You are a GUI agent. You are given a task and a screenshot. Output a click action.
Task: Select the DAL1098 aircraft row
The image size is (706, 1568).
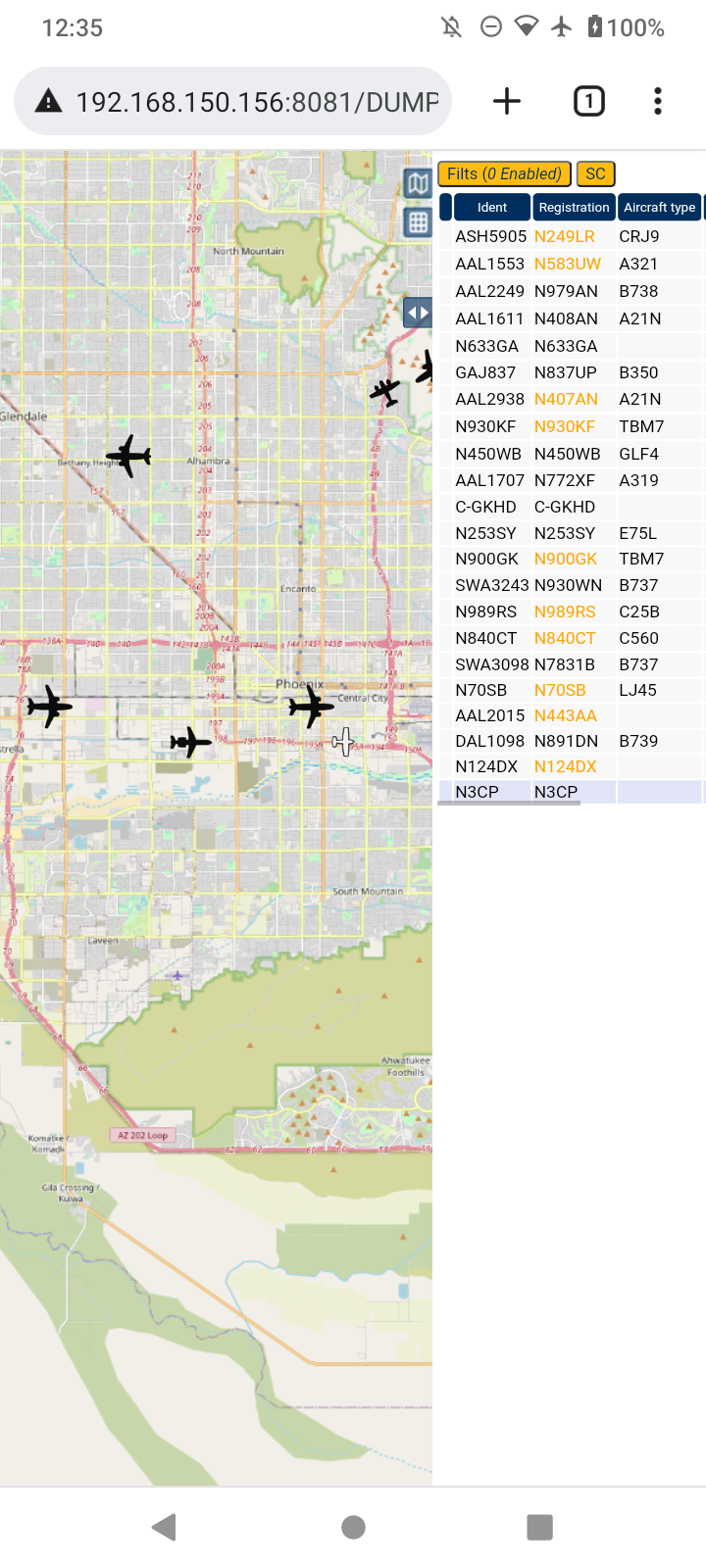tap(571, 741)
